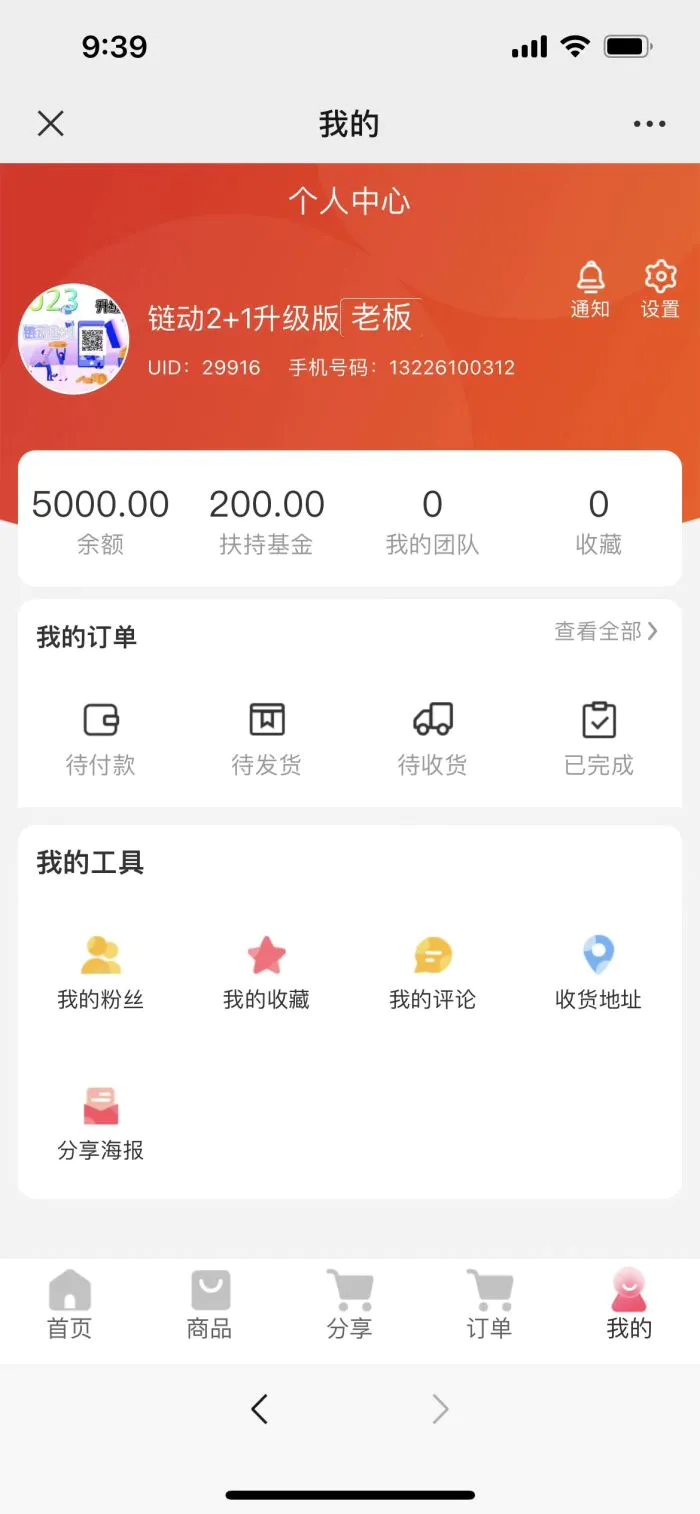
Task: Open 待发货 orders awaiting shipment
Action: [x=266, y=738]
